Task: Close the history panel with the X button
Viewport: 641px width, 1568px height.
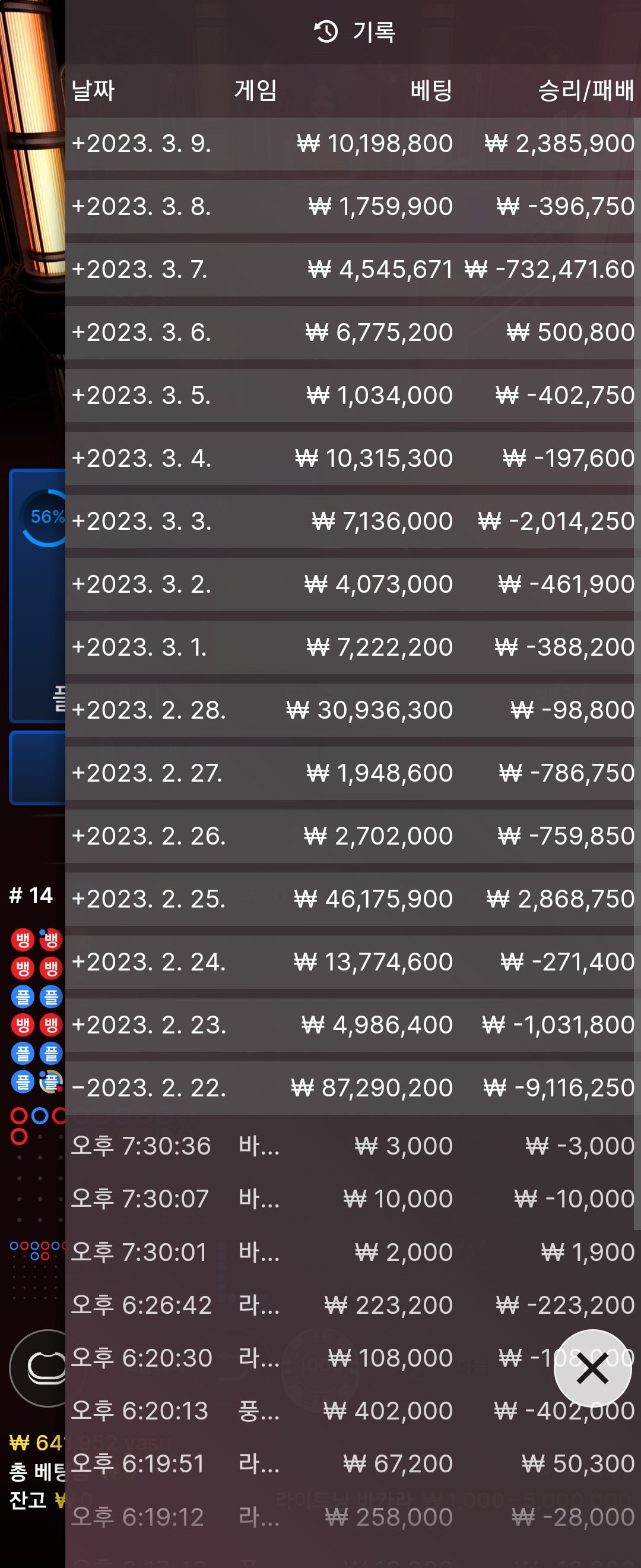Action: pyautogui.click(x=592, y=1369)
